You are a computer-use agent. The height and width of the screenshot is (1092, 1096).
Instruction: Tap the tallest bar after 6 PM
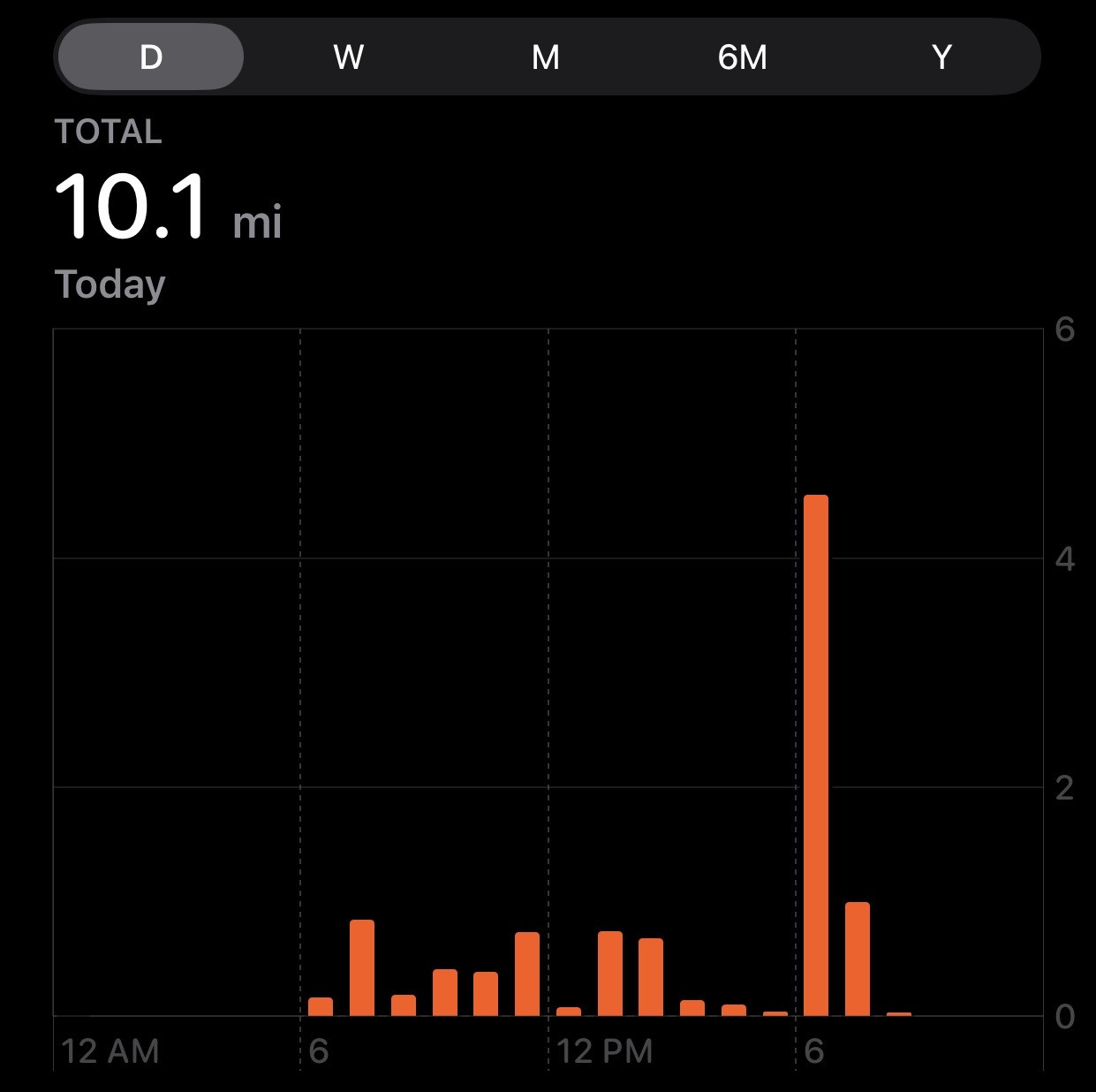pos(816,755)
